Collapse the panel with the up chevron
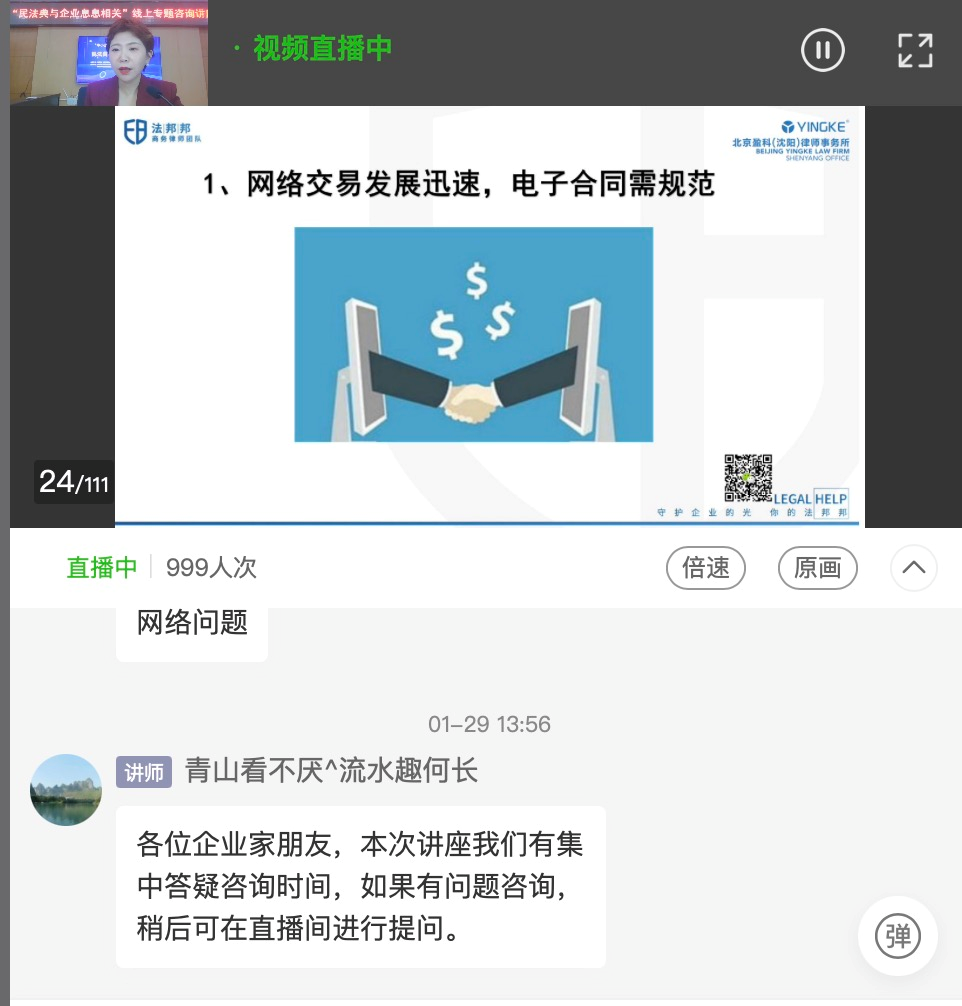This screenshot has width=962, height=1006. pyautogui.click(x=914, y=568)
